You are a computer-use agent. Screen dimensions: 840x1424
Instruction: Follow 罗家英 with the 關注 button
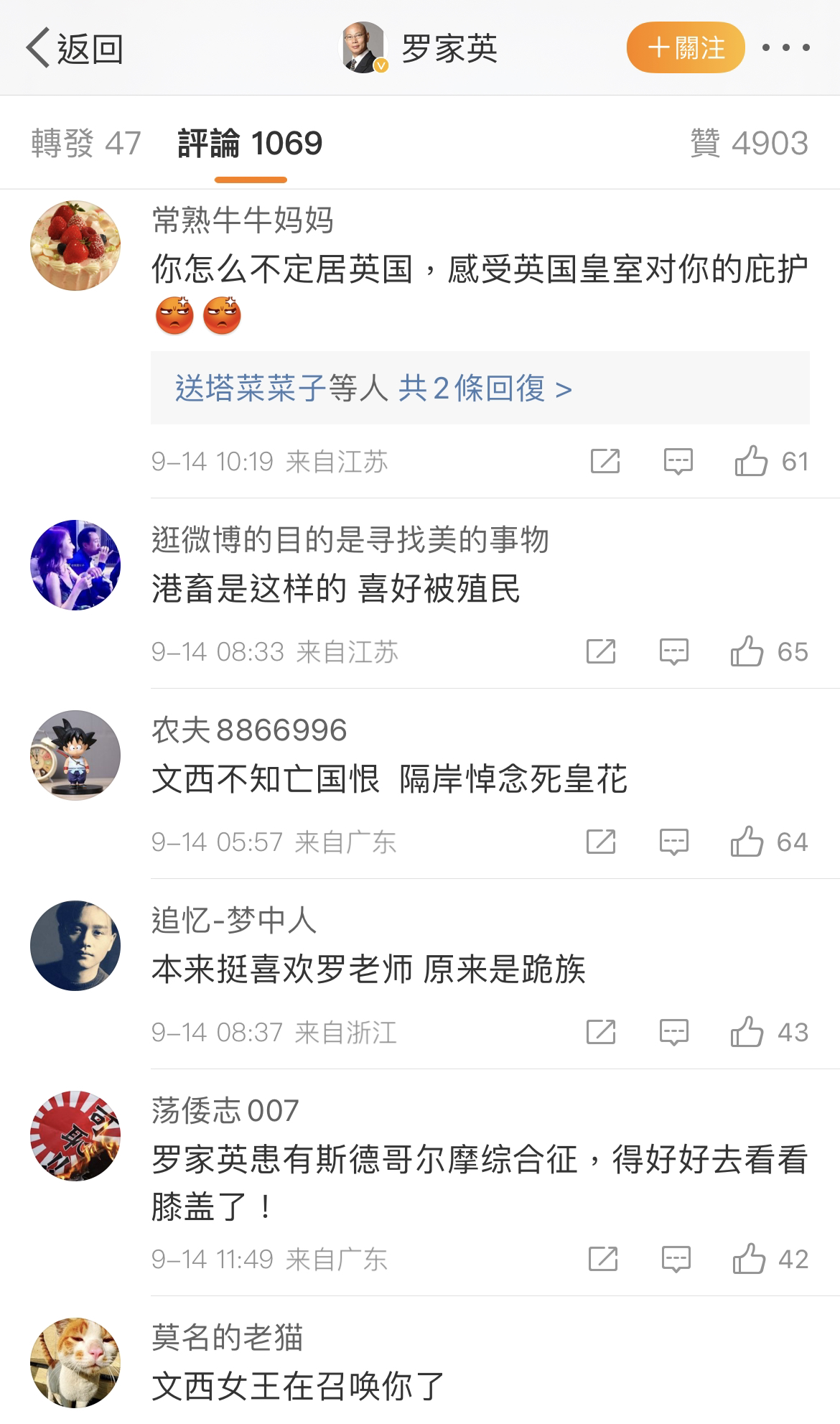685,48
